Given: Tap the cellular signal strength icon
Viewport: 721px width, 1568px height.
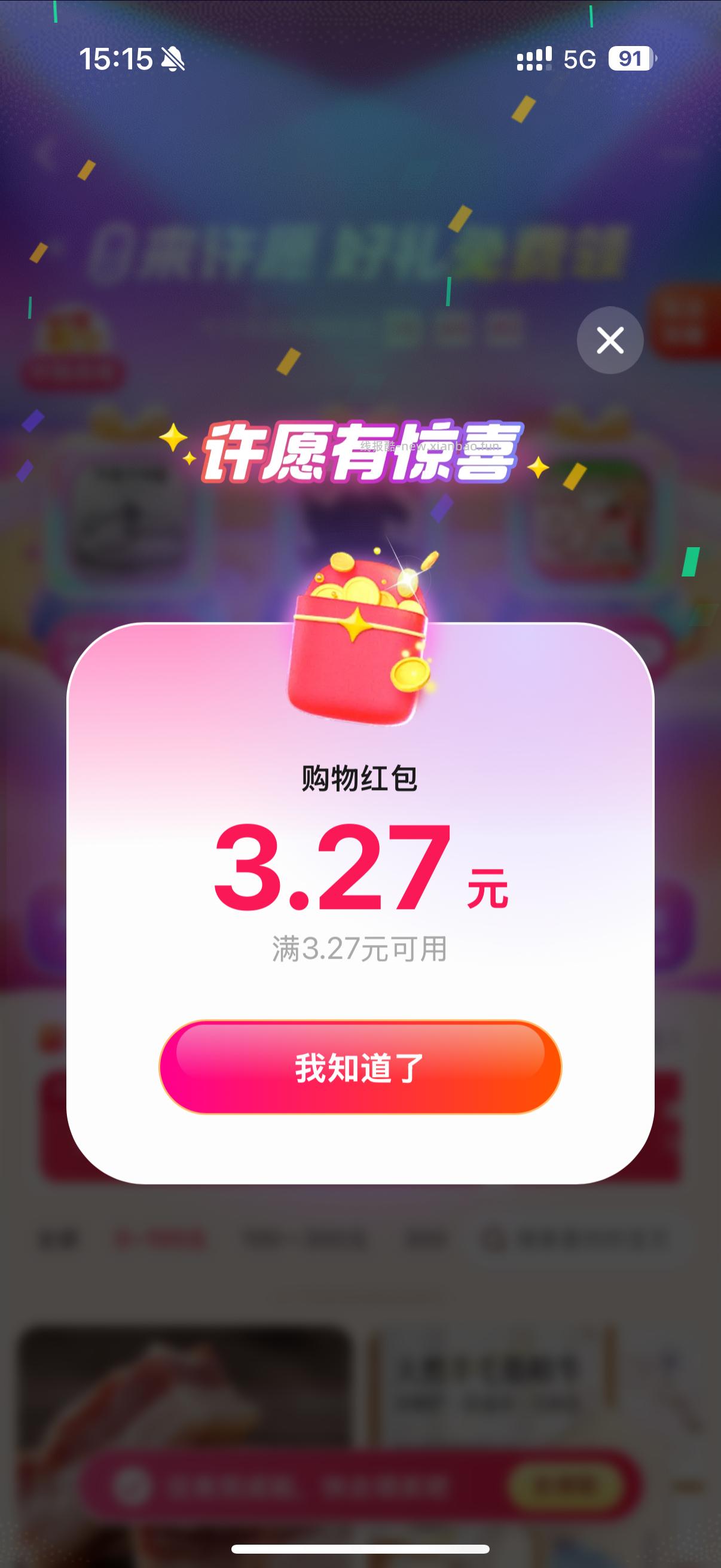Looking at the screenshot, I should (x=534, y=58).
